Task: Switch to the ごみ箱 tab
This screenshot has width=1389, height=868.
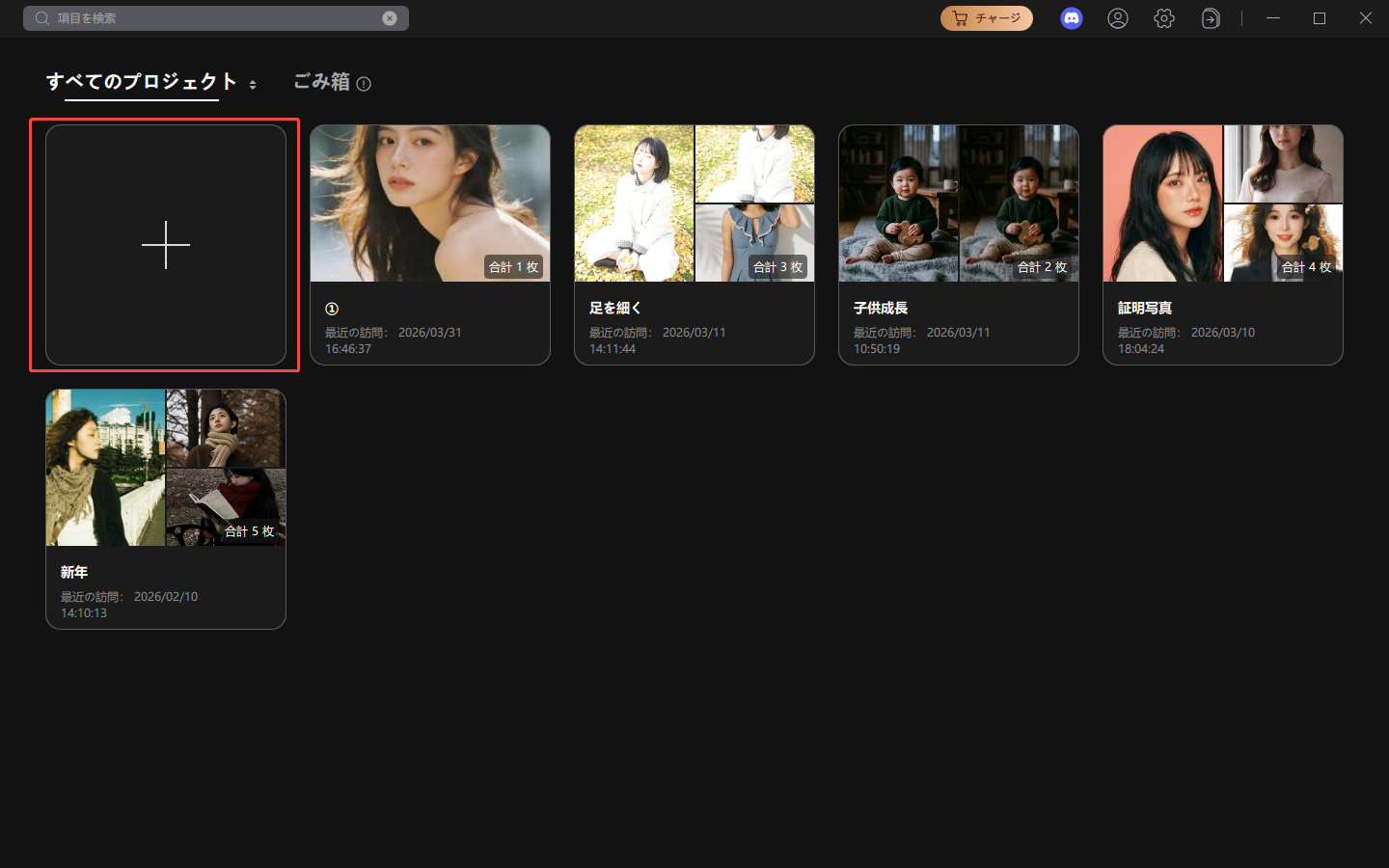Action: tap(321, 82)
